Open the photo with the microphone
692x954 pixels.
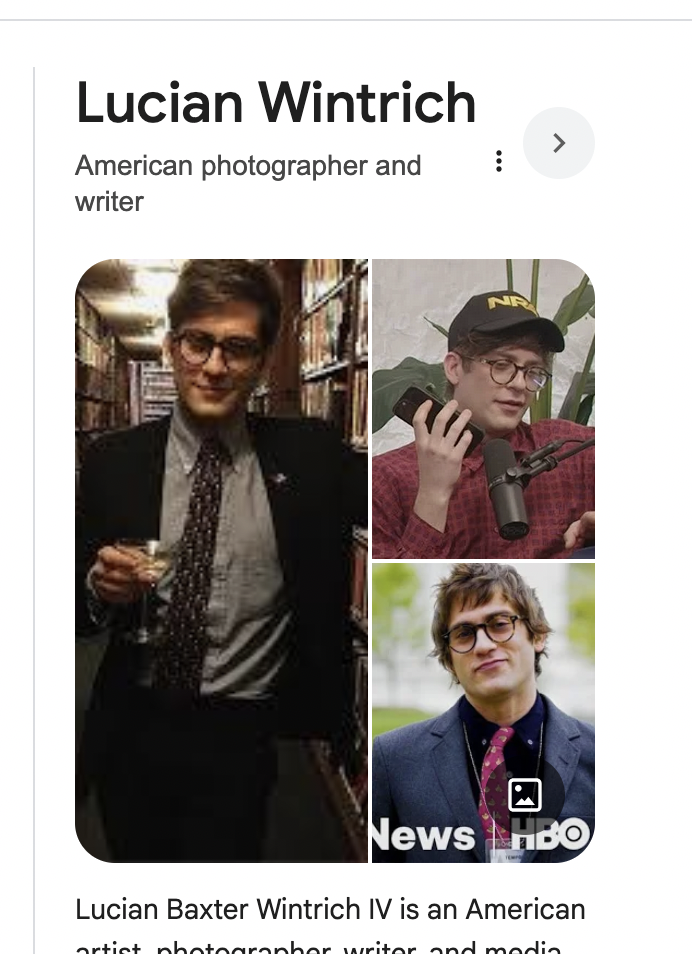tap(483, 408)
